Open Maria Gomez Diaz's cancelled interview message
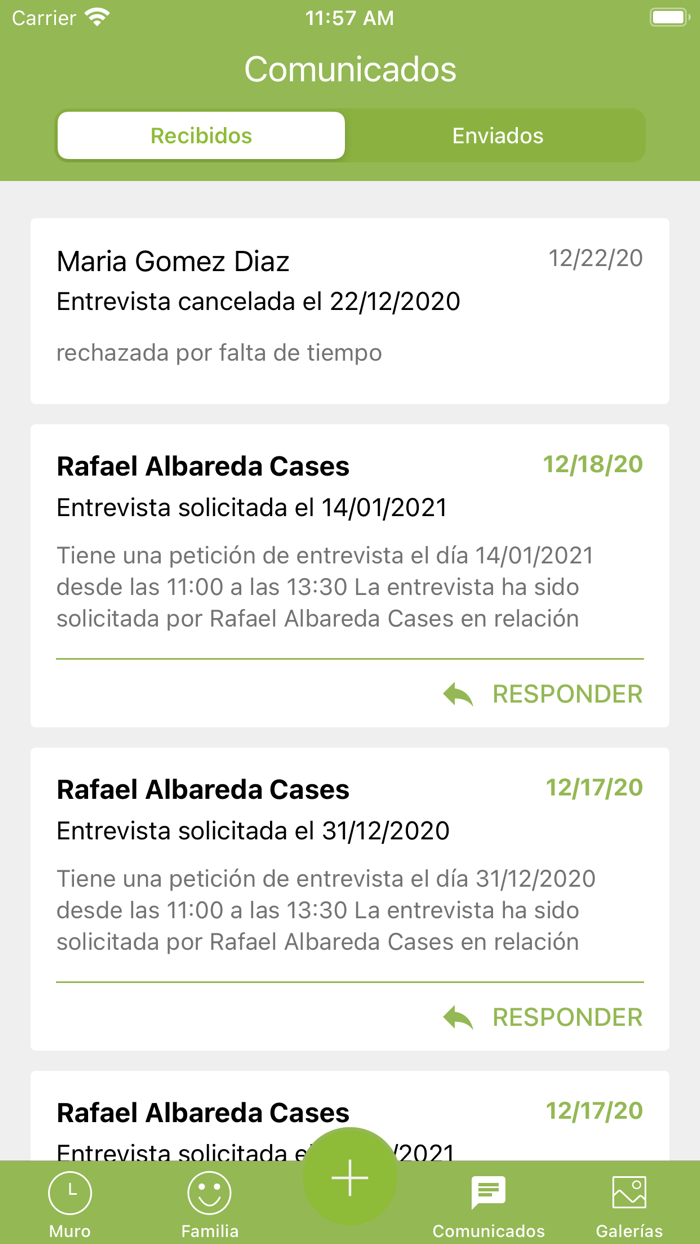The width and height of the screenshot is (700, 1244). (x=349, y=310)
